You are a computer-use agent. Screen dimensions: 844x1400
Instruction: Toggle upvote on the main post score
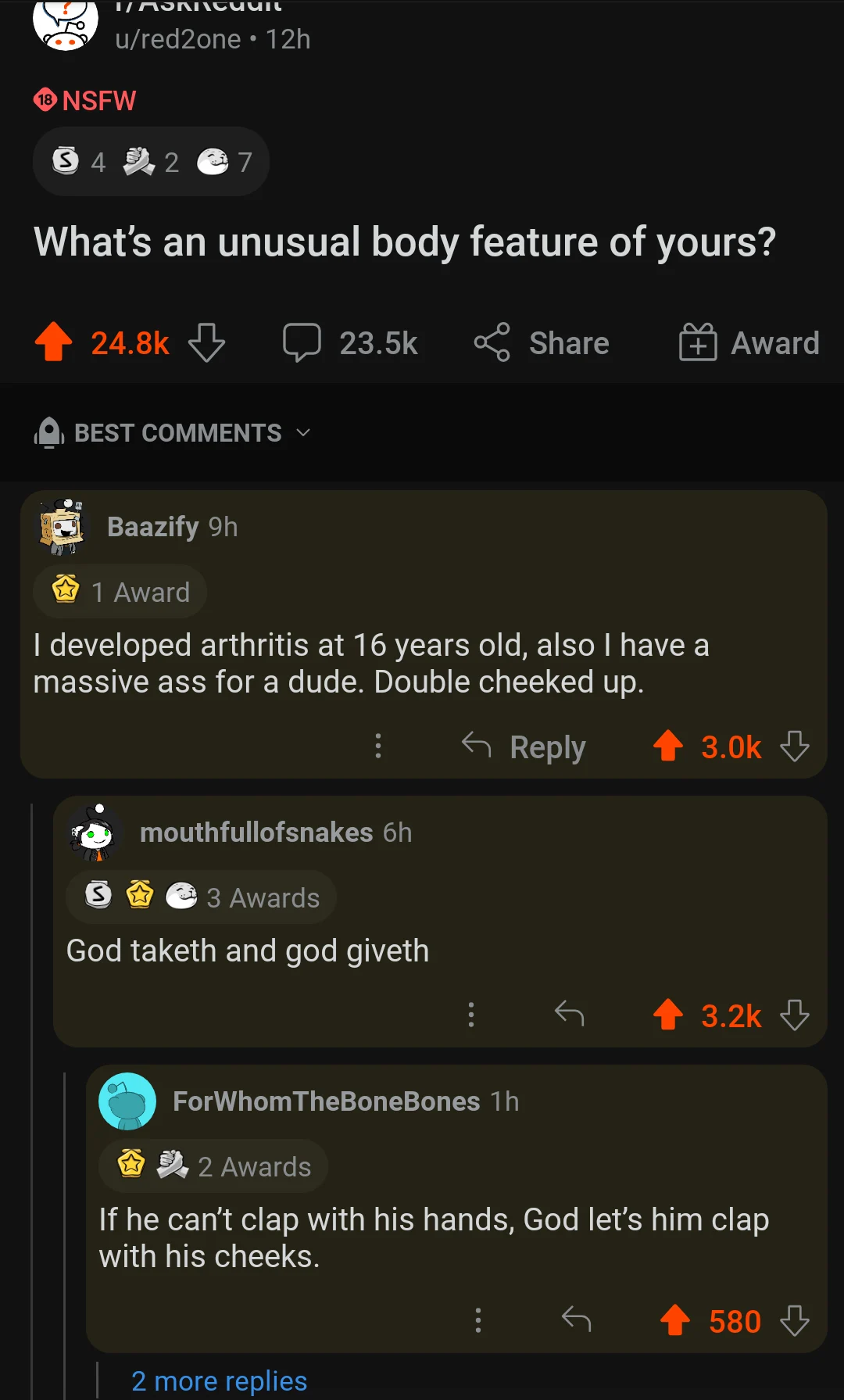[130, 342]
